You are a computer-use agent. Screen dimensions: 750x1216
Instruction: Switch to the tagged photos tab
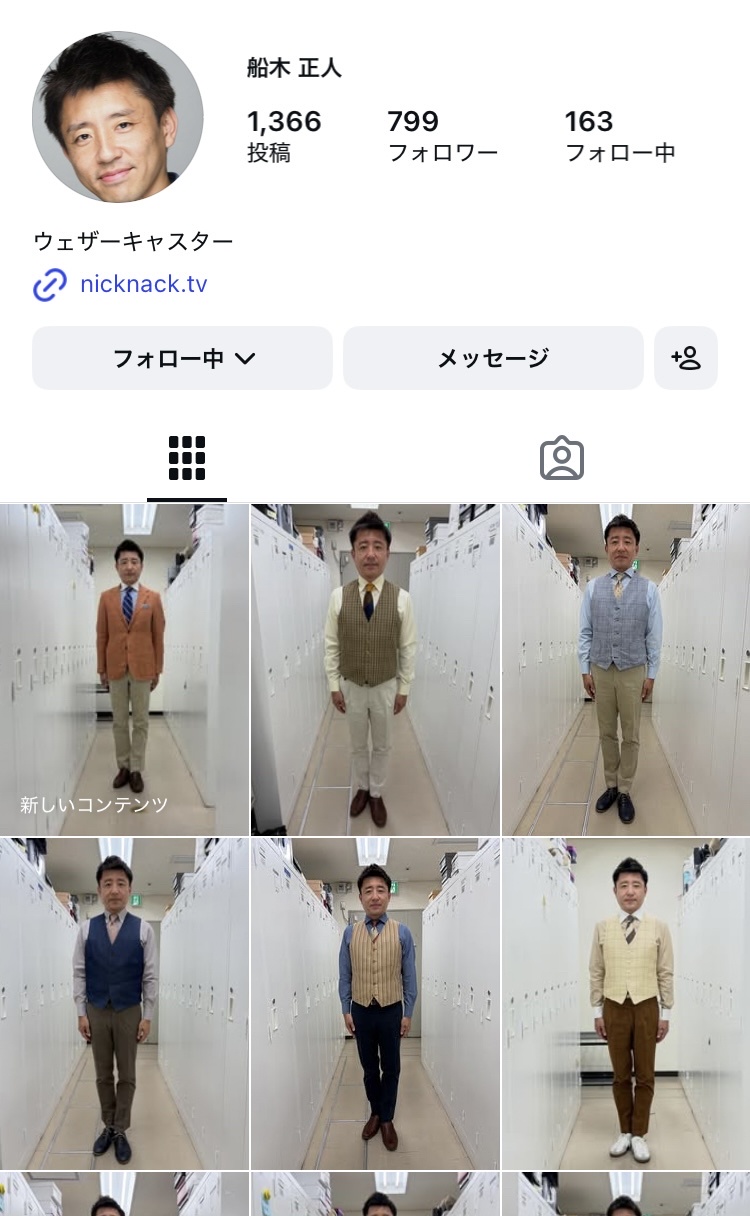(x=562, y=459)
